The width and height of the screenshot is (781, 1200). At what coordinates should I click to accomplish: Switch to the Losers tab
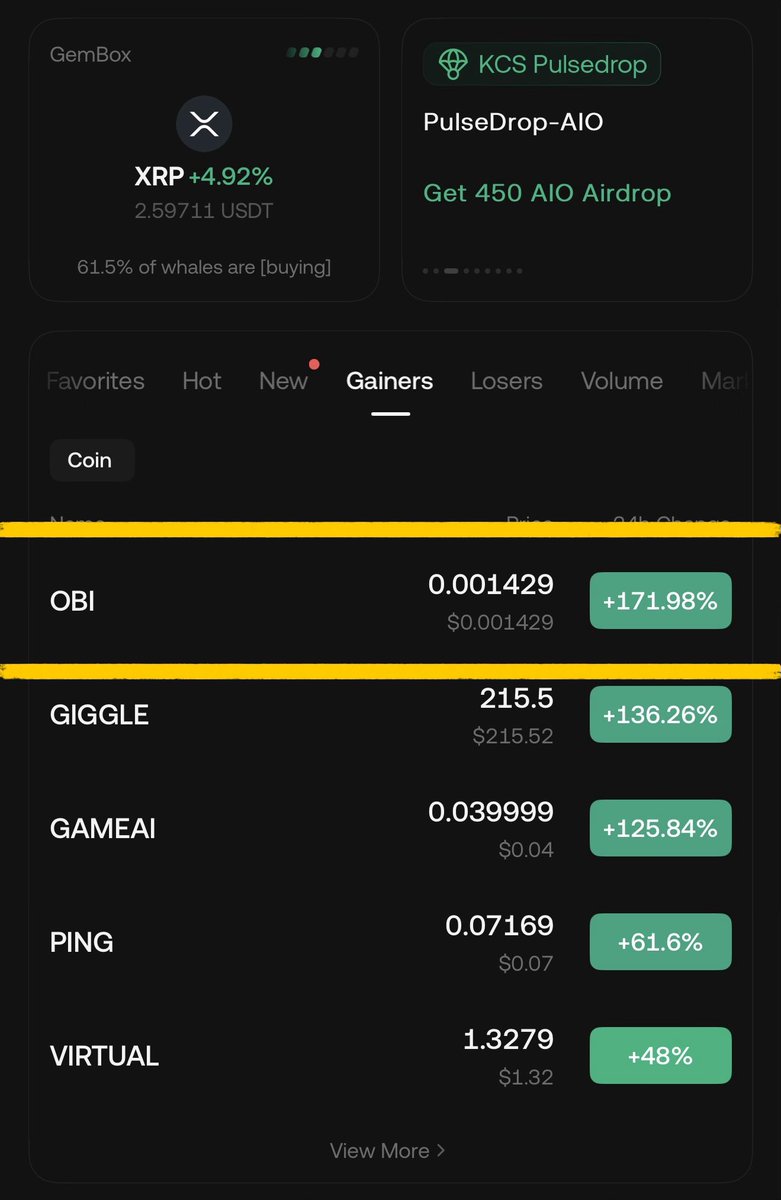pos(507,381)
